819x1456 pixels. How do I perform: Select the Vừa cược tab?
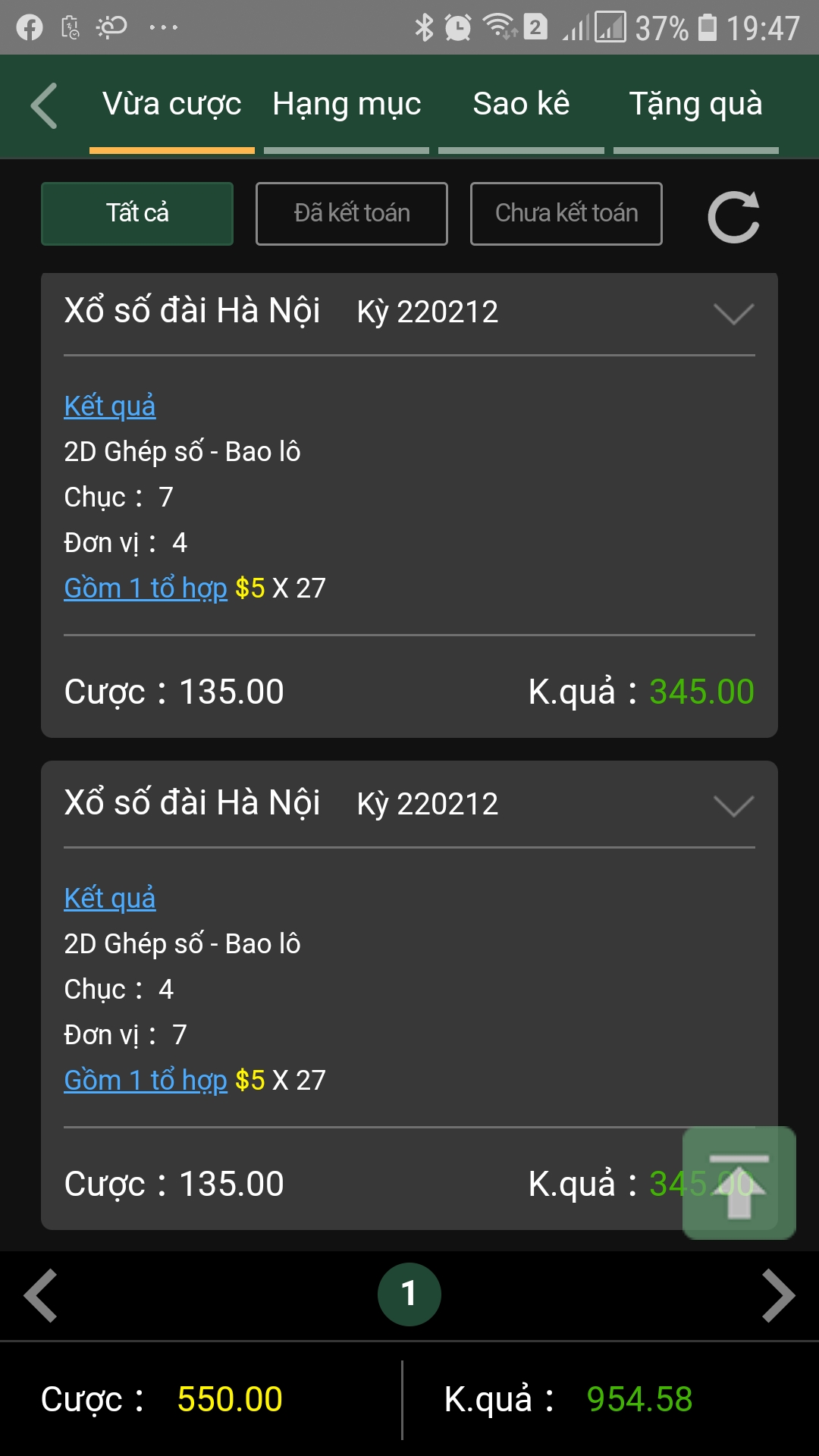[172, 105]
